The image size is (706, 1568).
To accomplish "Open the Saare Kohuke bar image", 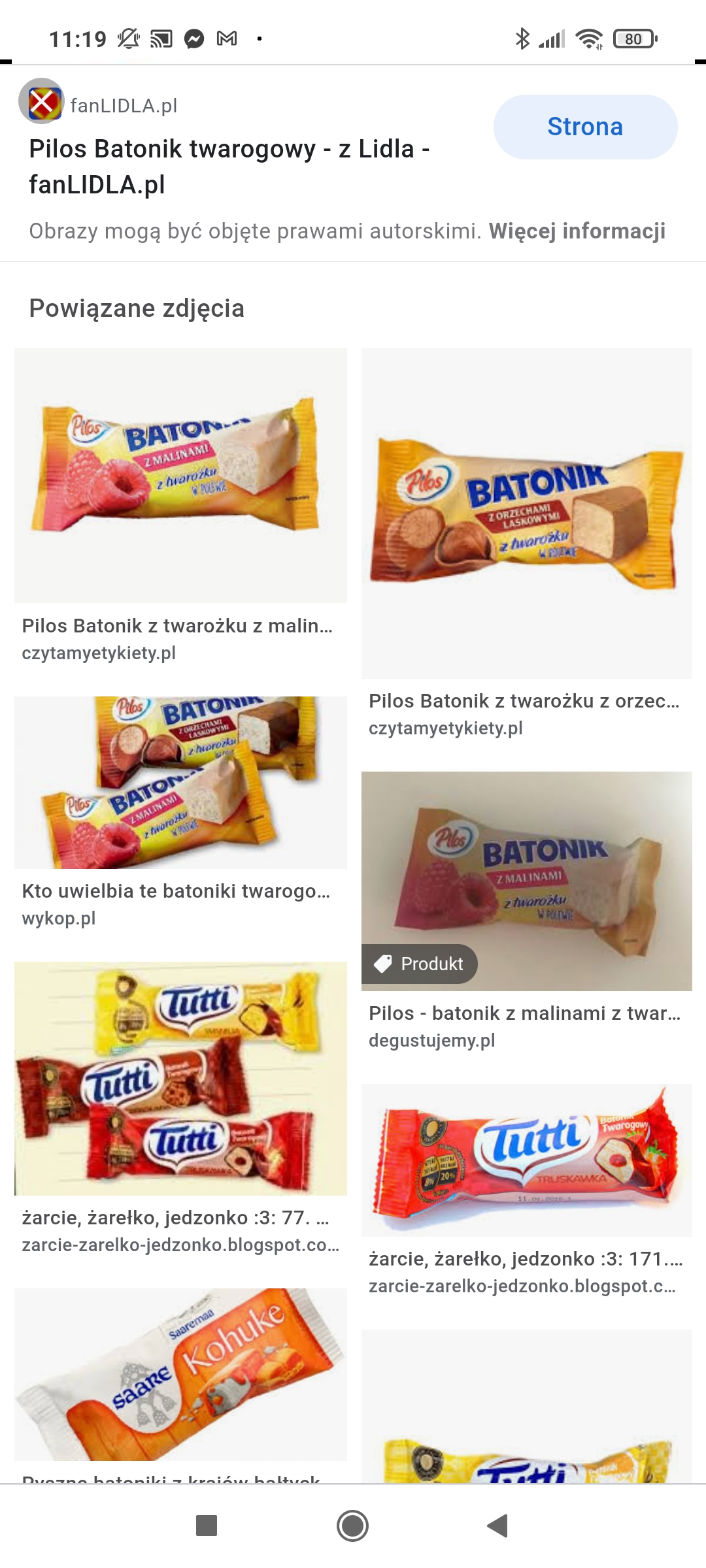I will pos(180,1374).
